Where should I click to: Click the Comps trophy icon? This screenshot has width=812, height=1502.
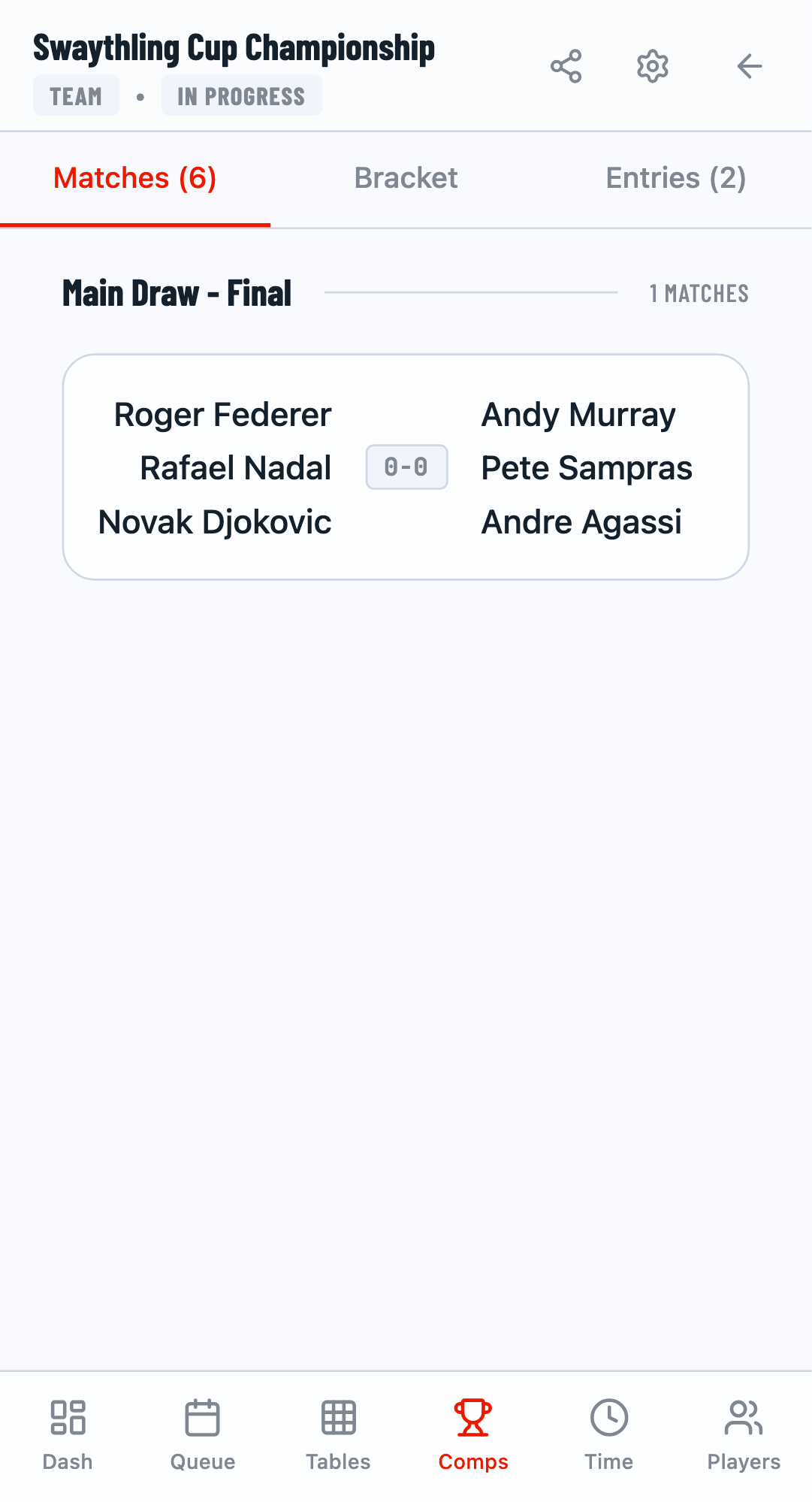coord(472,1431)
